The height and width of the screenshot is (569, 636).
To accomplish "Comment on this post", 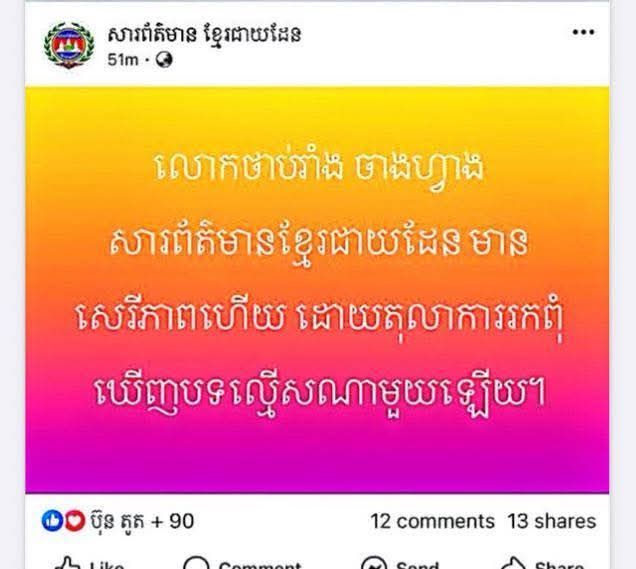I will coord(245,563).
